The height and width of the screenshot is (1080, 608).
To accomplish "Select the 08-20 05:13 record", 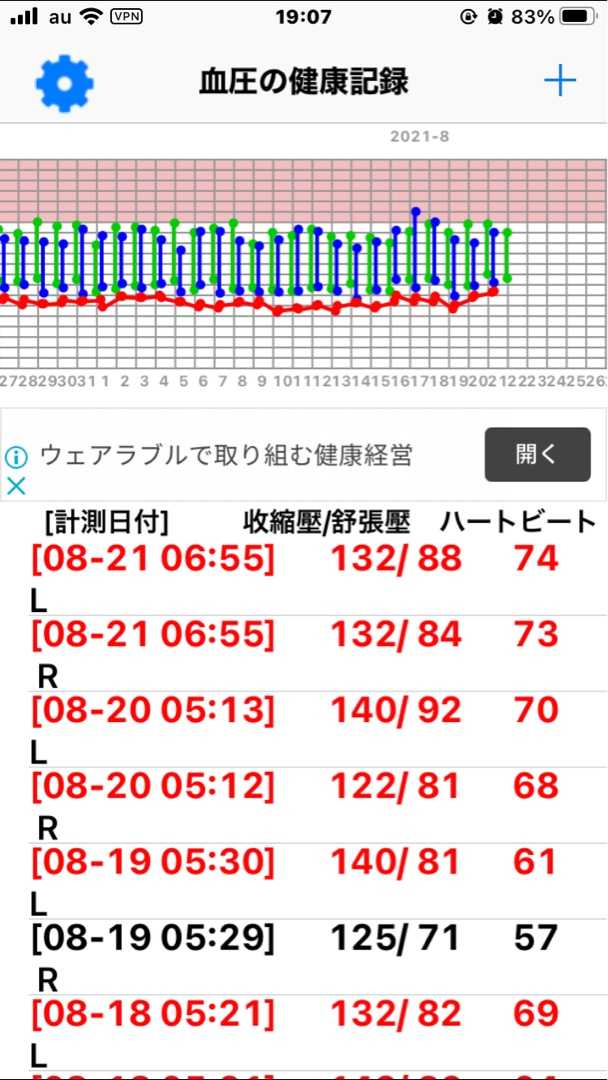I will click(304, 729).
